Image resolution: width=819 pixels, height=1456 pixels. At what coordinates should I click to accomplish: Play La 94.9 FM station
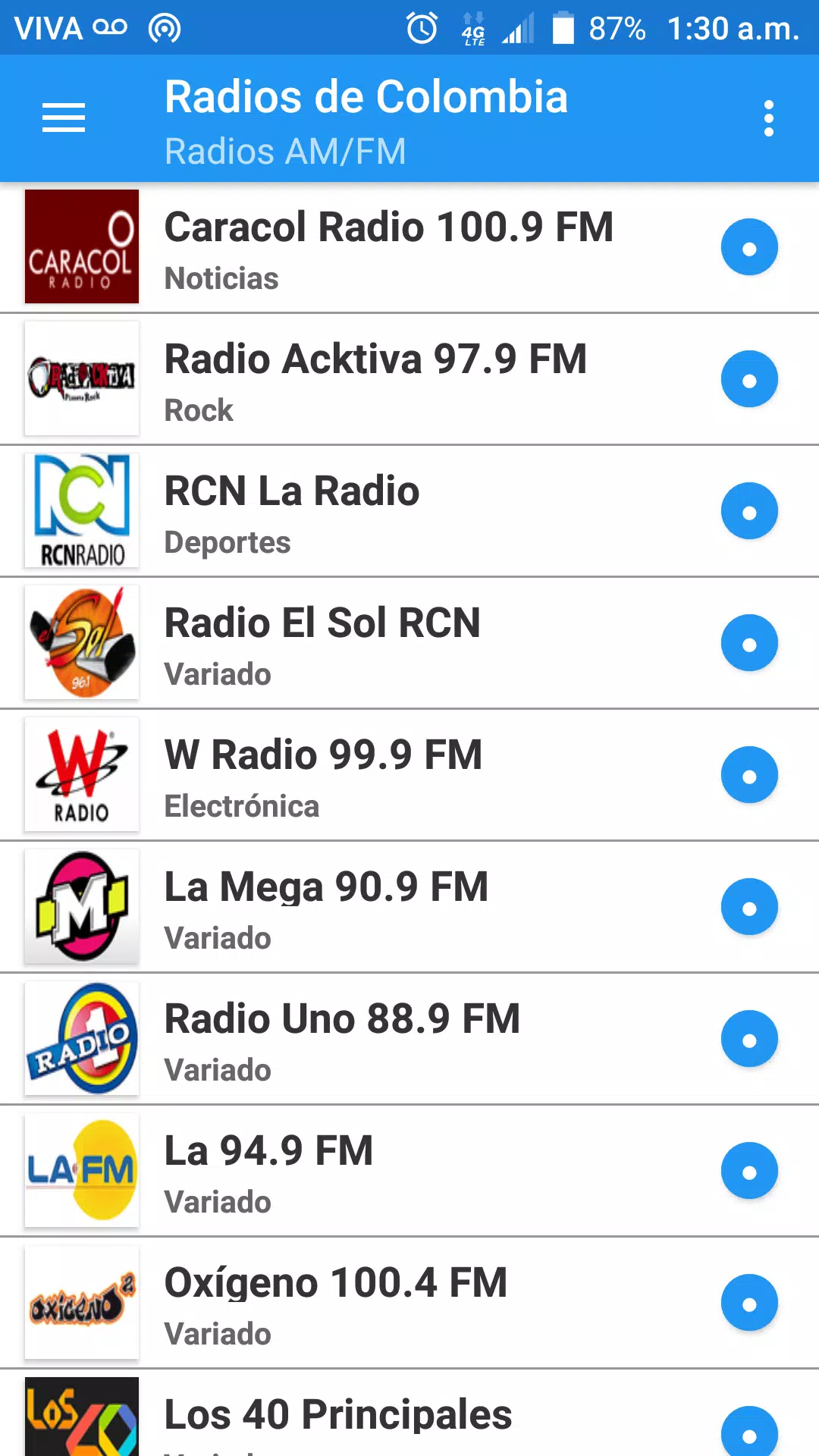750,1171
